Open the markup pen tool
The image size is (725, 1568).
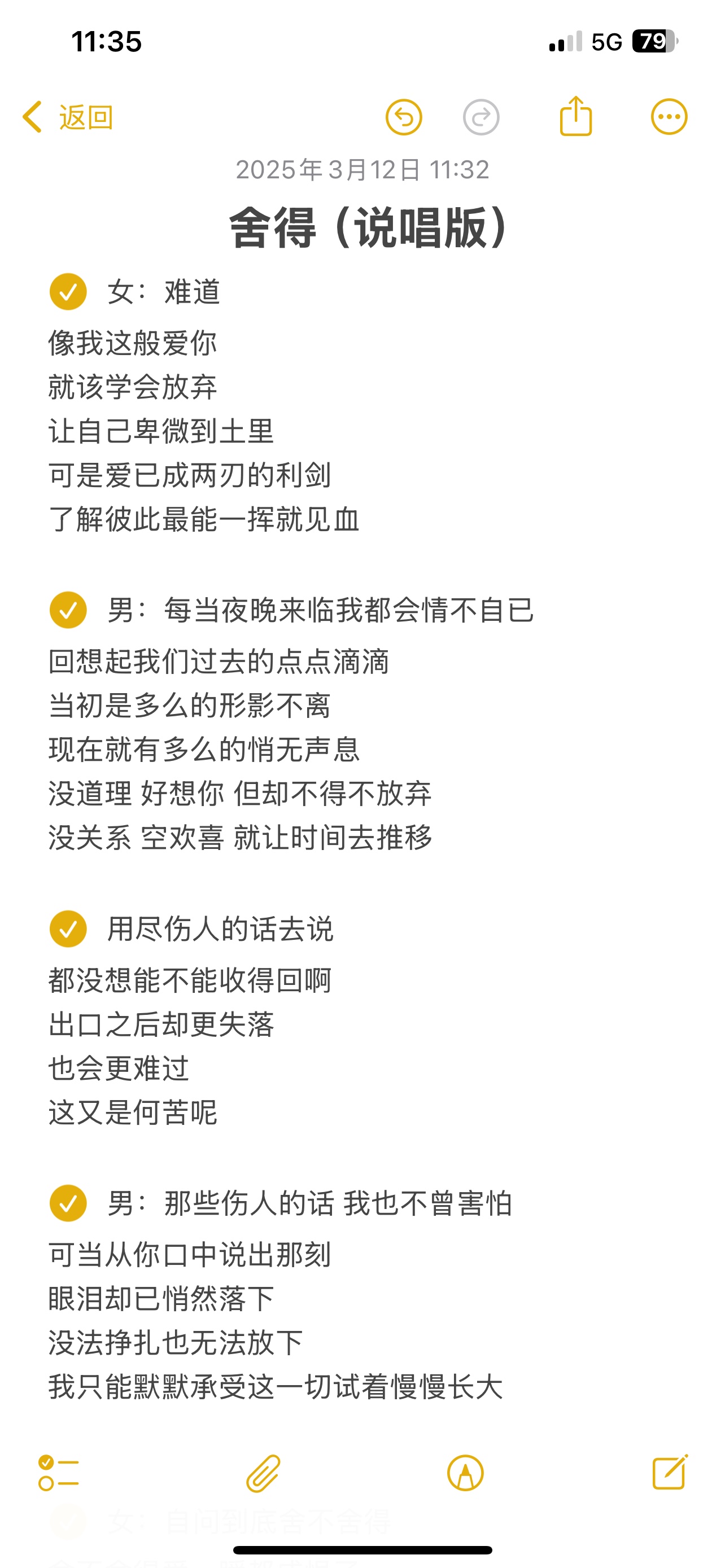point(466,1473)
